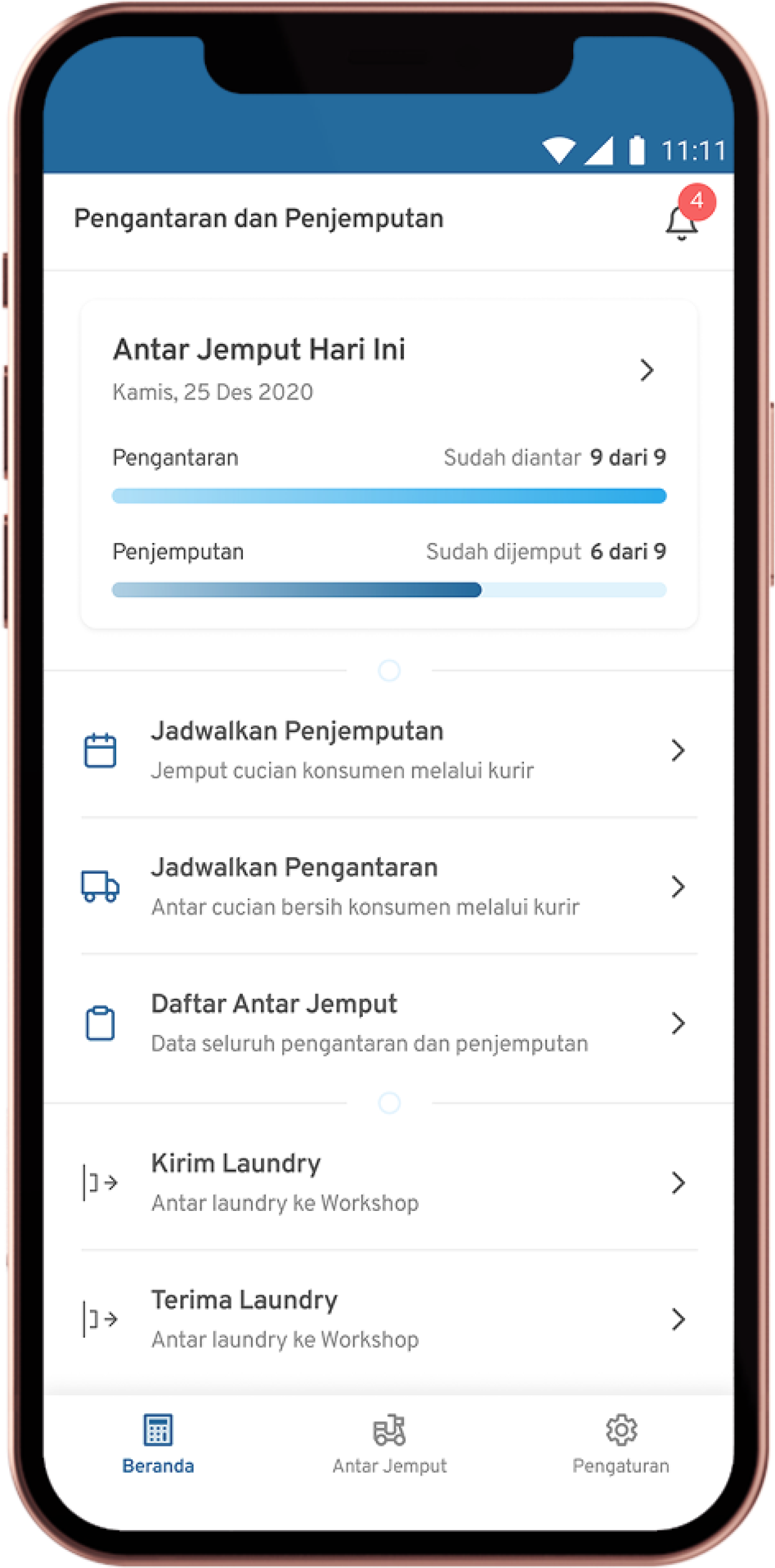775x1568 pixels.
Task: Open the notifications bell
Action: 681,222
